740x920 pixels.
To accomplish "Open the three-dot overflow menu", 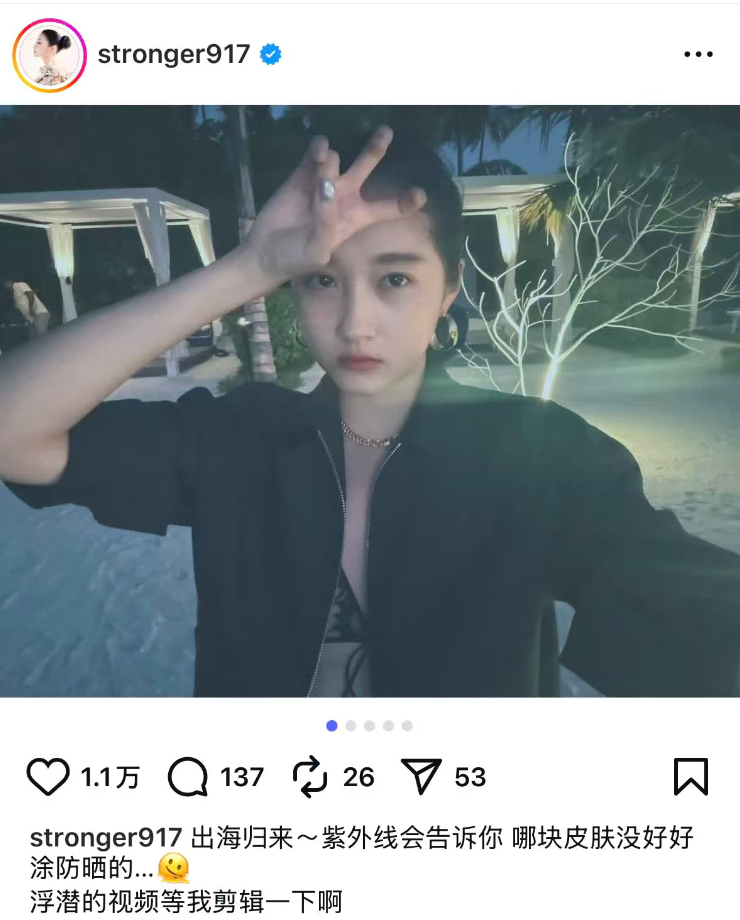I will tap(698, 55).
